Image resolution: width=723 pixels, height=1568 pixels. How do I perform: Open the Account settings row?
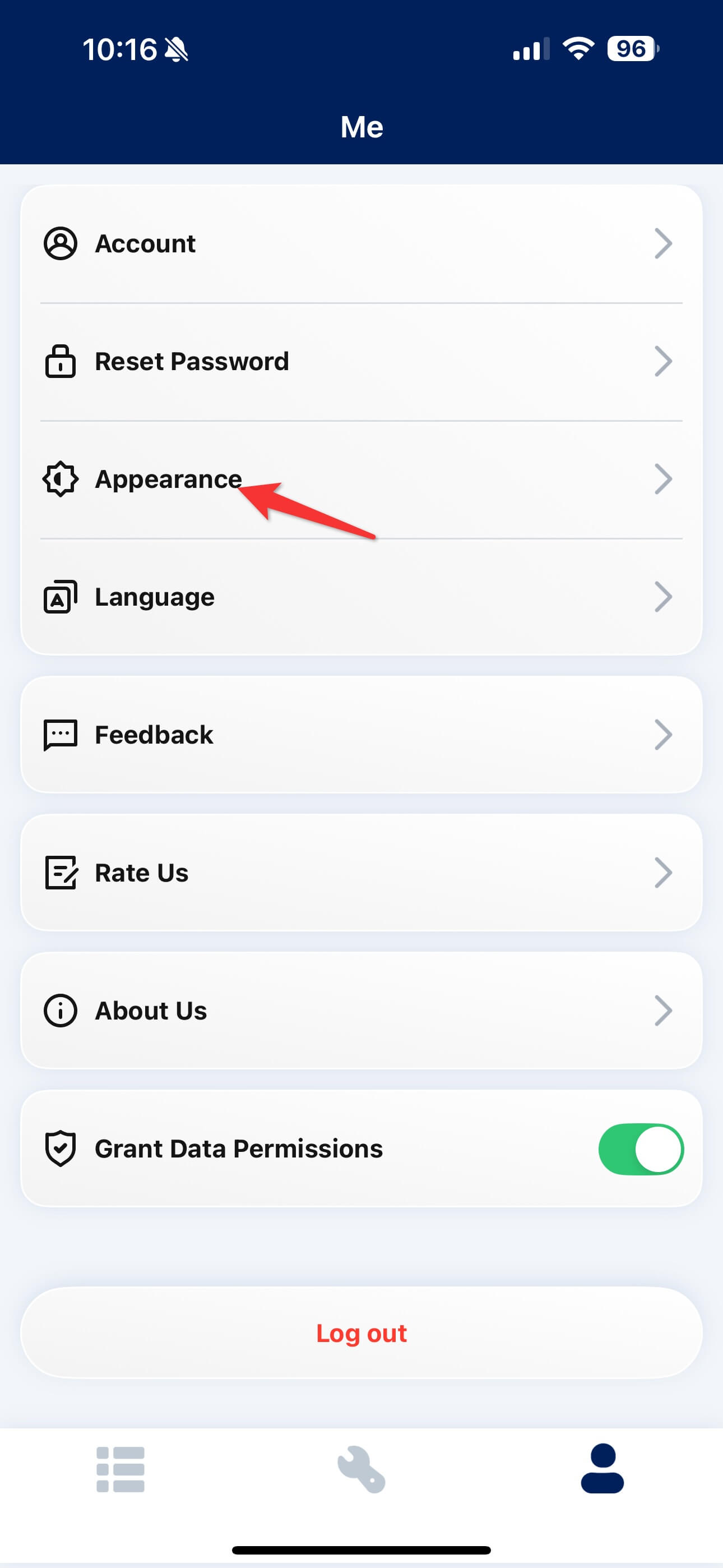pyautogui.click(x=361, y=243)
